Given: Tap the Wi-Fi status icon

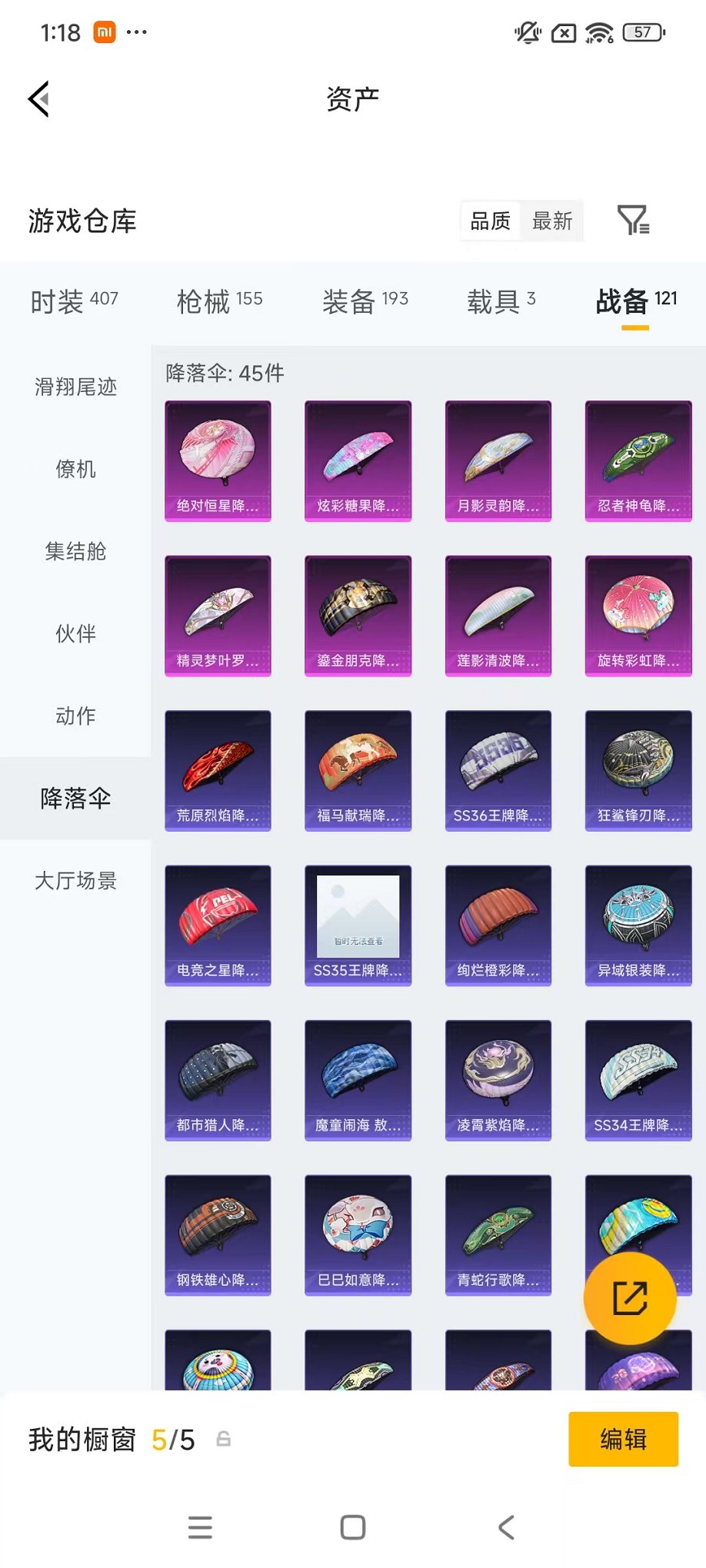Looking at the screenshot, I should coord(598,32).
